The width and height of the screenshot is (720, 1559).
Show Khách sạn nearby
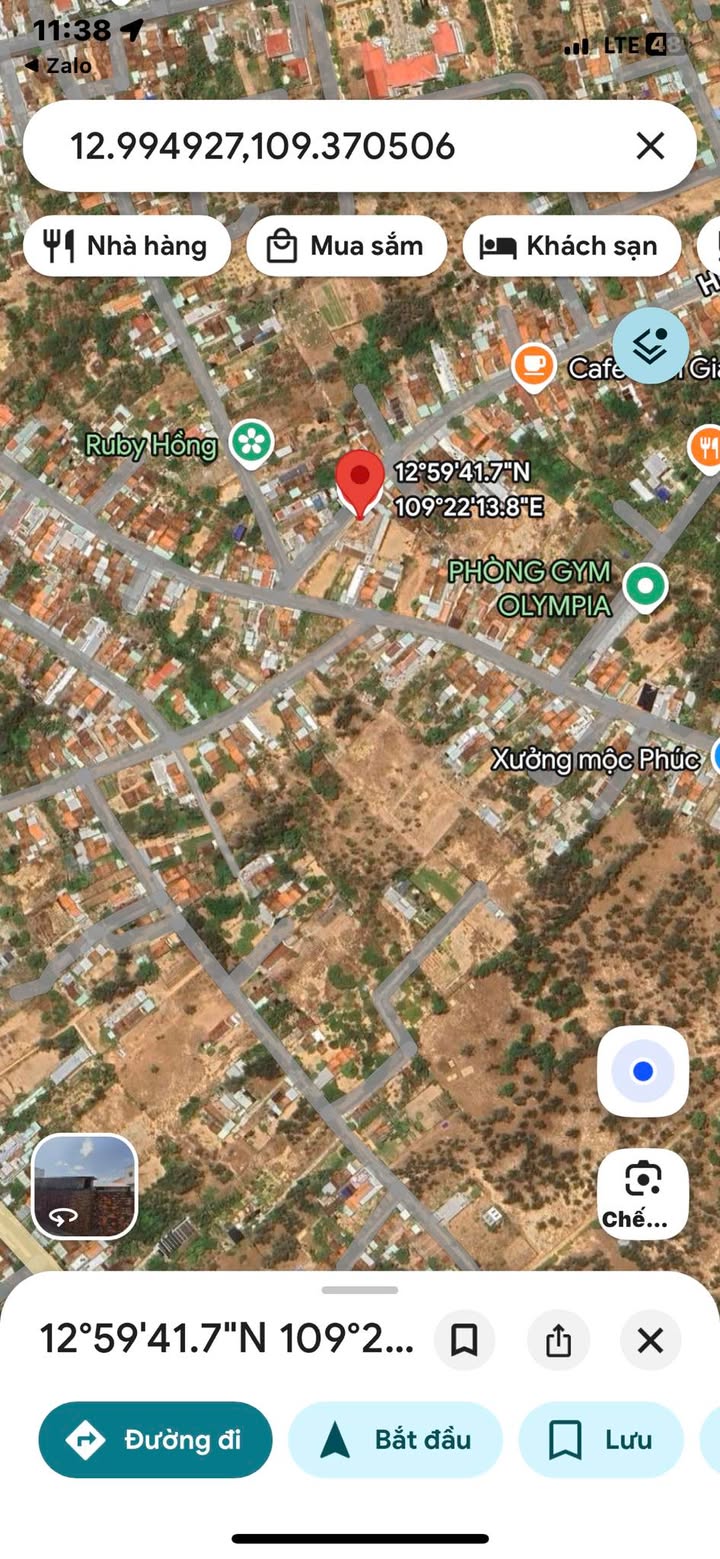pos(572,246)
